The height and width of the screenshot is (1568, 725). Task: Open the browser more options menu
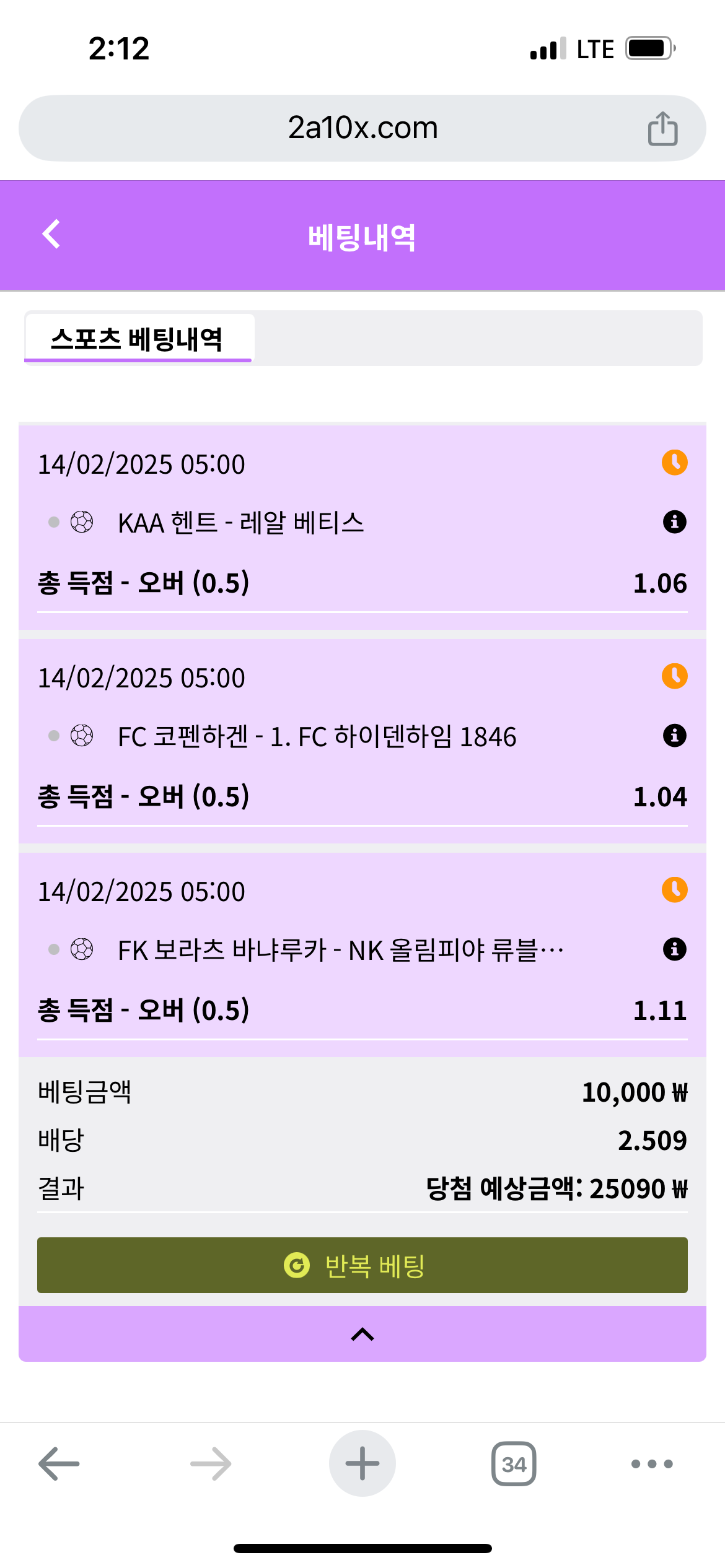point(651,1464)
